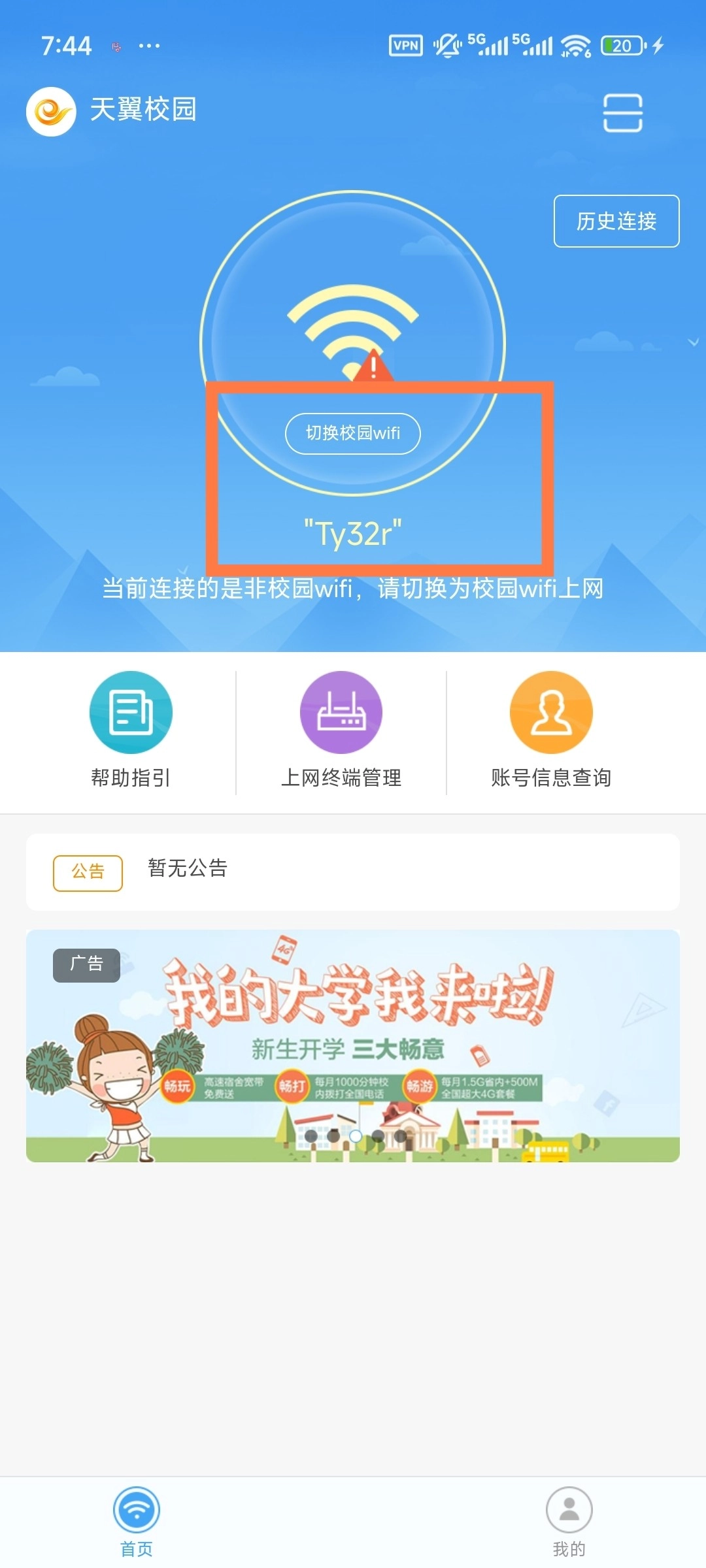Open 历史连接 connection history

click(616, 221)
